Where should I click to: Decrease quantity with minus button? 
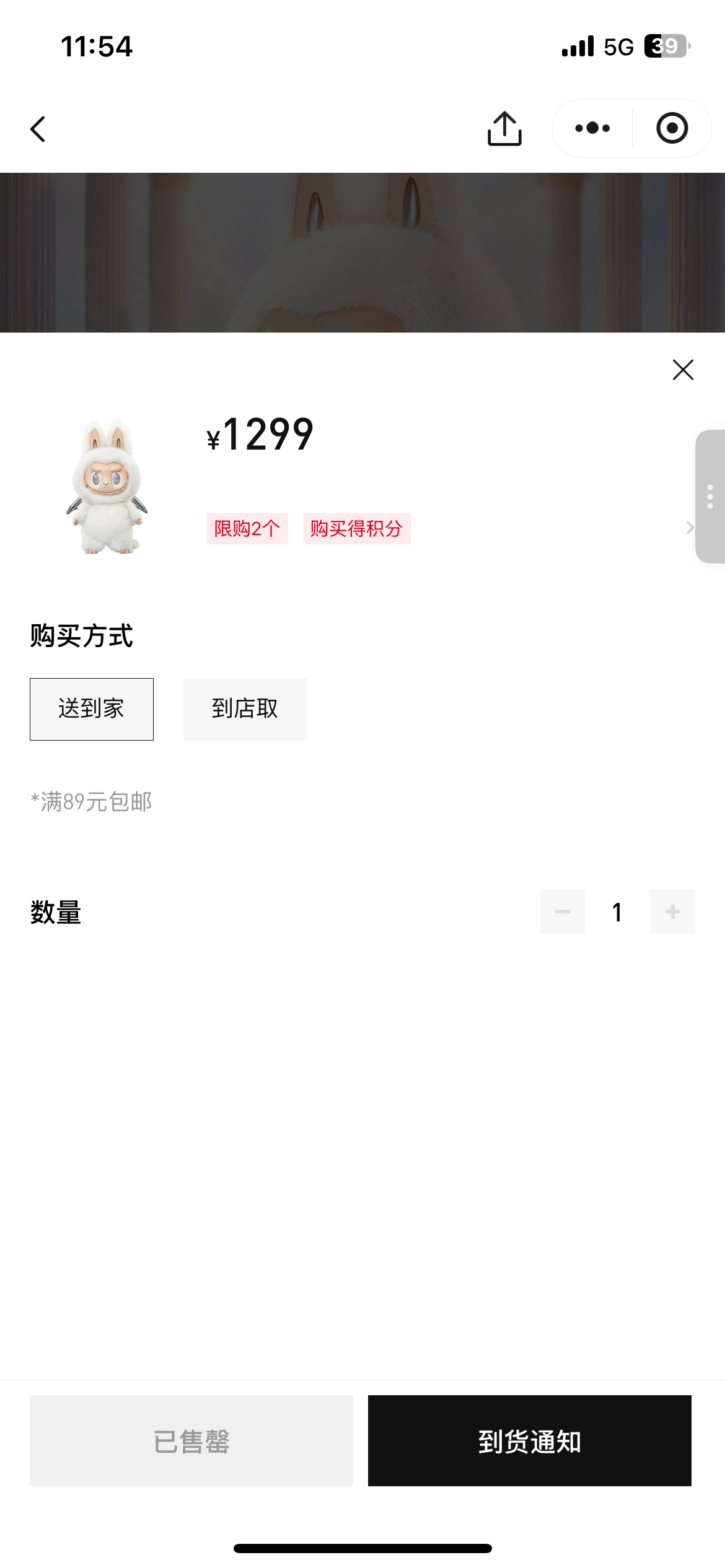563,912
